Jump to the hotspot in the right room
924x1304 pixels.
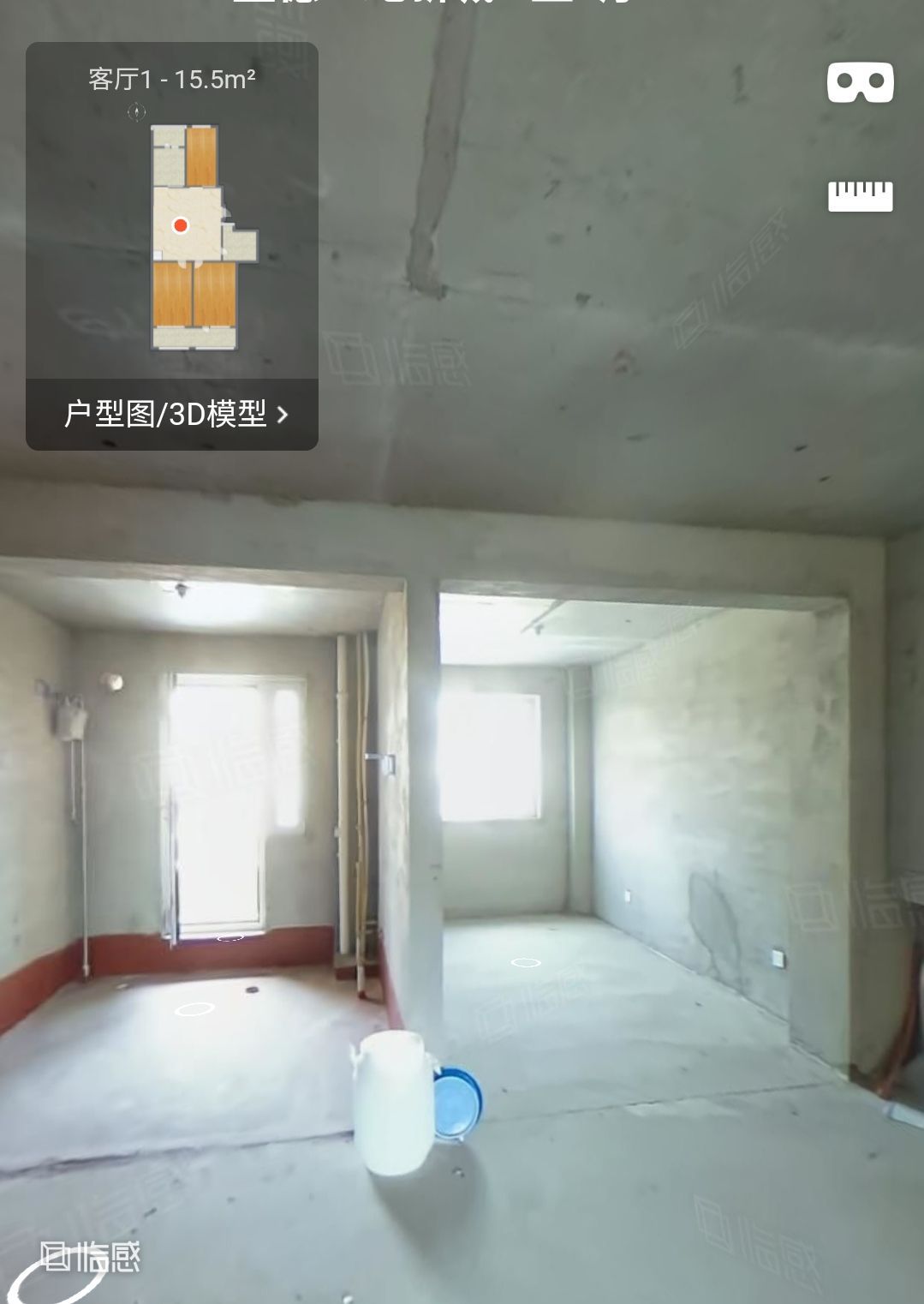click(x=526, y=962)
